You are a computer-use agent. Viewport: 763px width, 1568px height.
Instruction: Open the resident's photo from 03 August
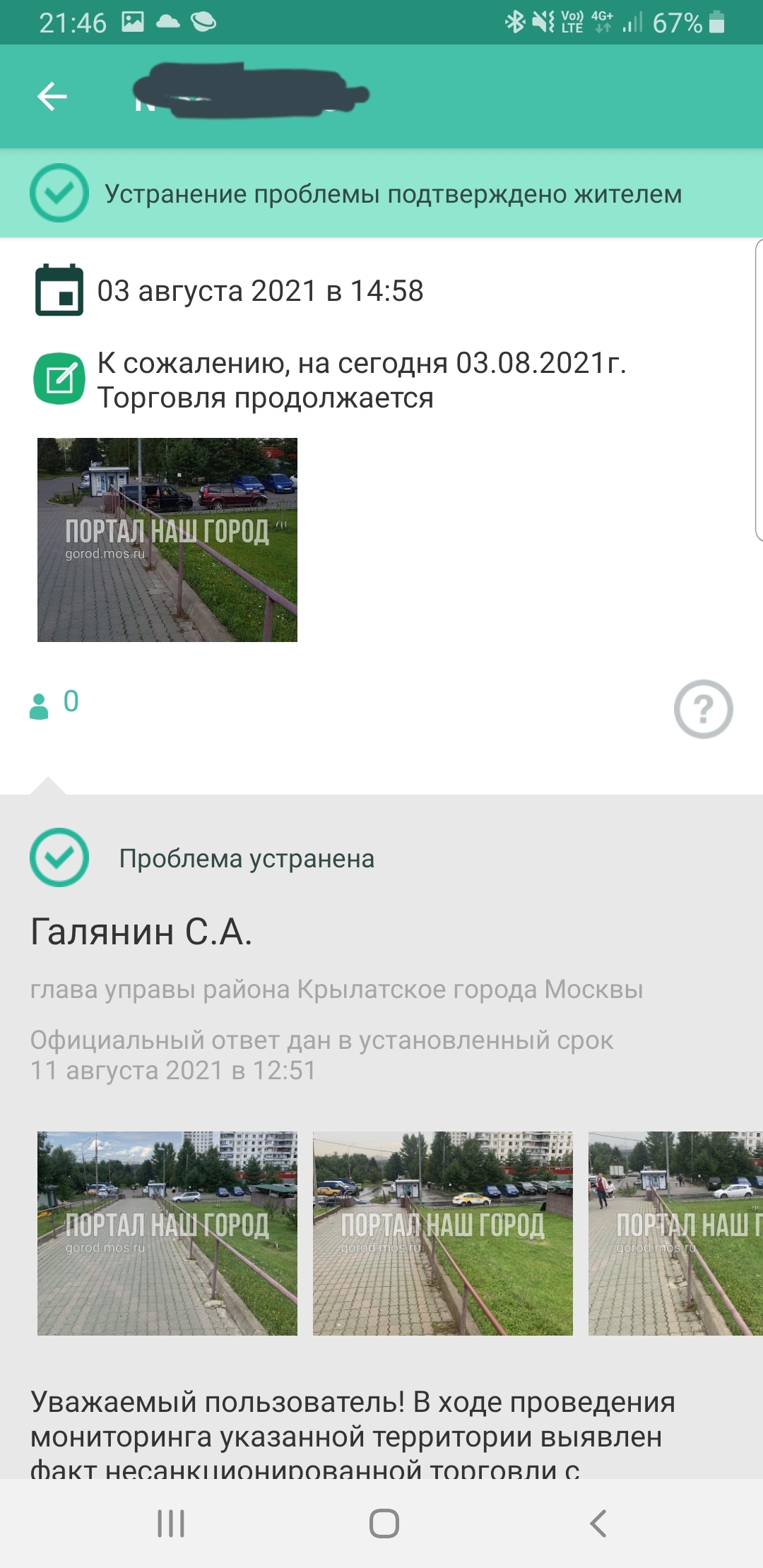pos(167,540)
